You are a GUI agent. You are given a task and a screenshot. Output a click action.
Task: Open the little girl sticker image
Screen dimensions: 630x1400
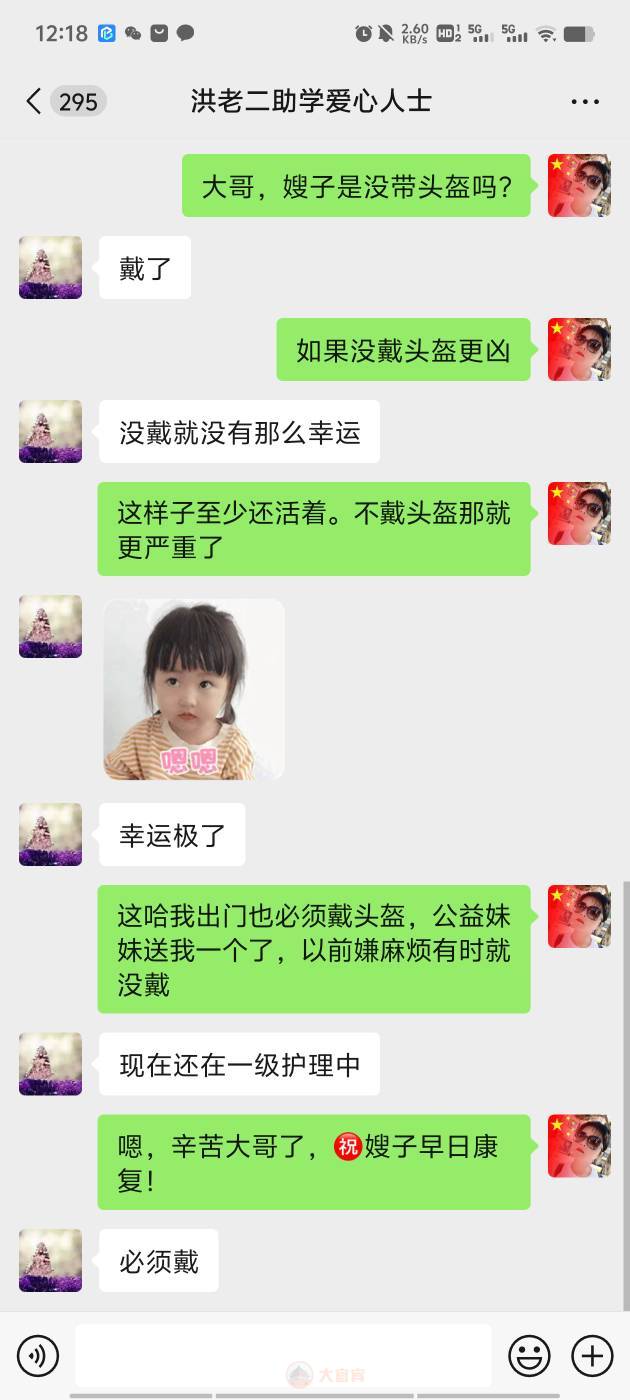click(194, 689)
